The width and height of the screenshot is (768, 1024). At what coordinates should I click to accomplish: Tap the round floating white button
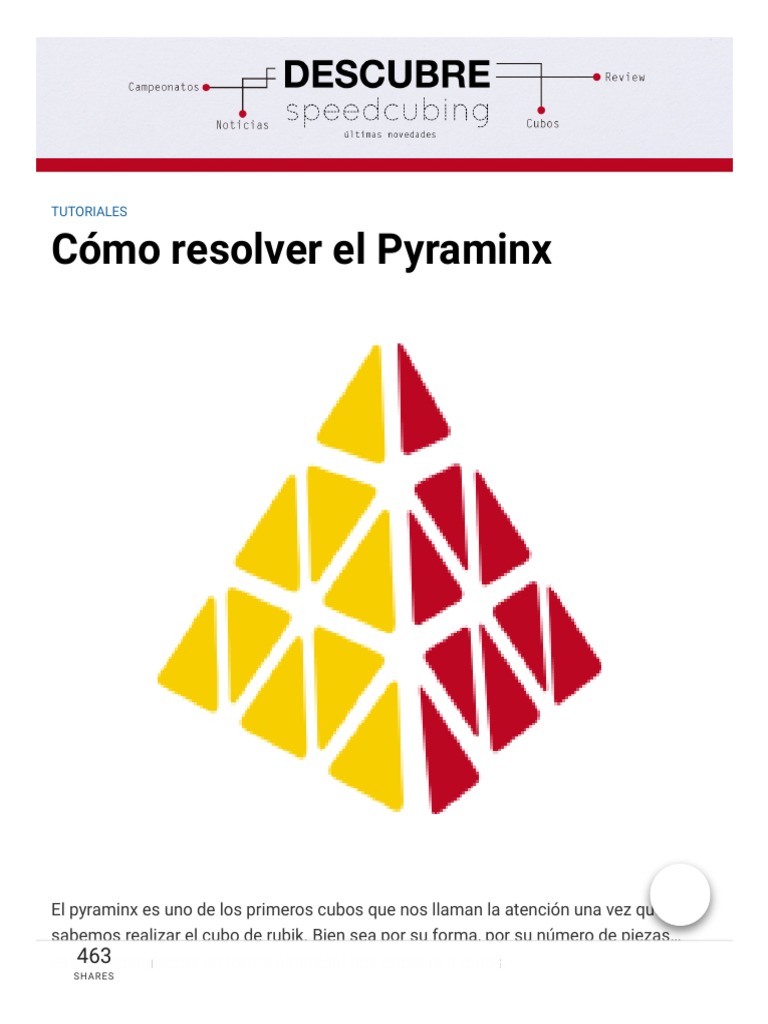pyautogui.click(x=680, y=894)
